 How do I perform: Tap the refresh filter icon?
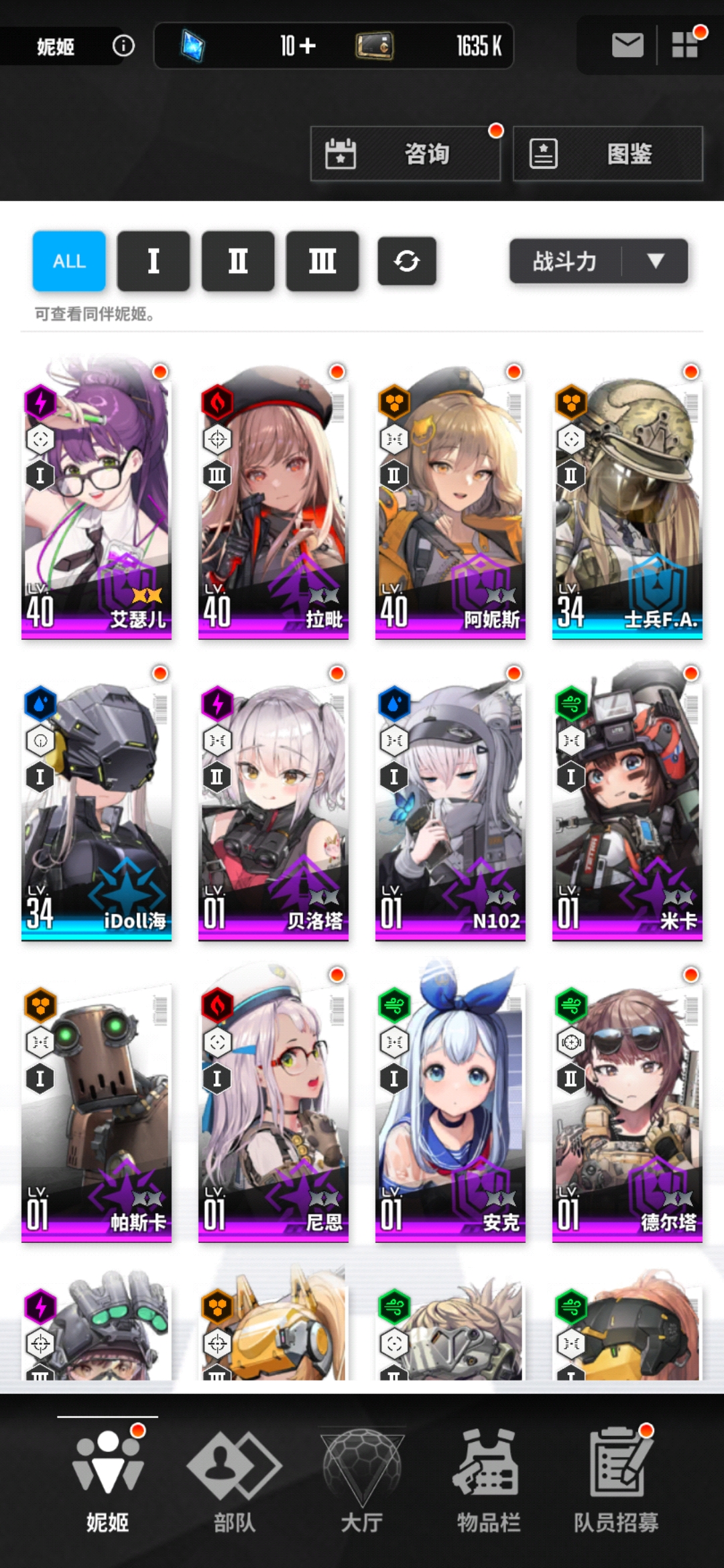point(407,261)
